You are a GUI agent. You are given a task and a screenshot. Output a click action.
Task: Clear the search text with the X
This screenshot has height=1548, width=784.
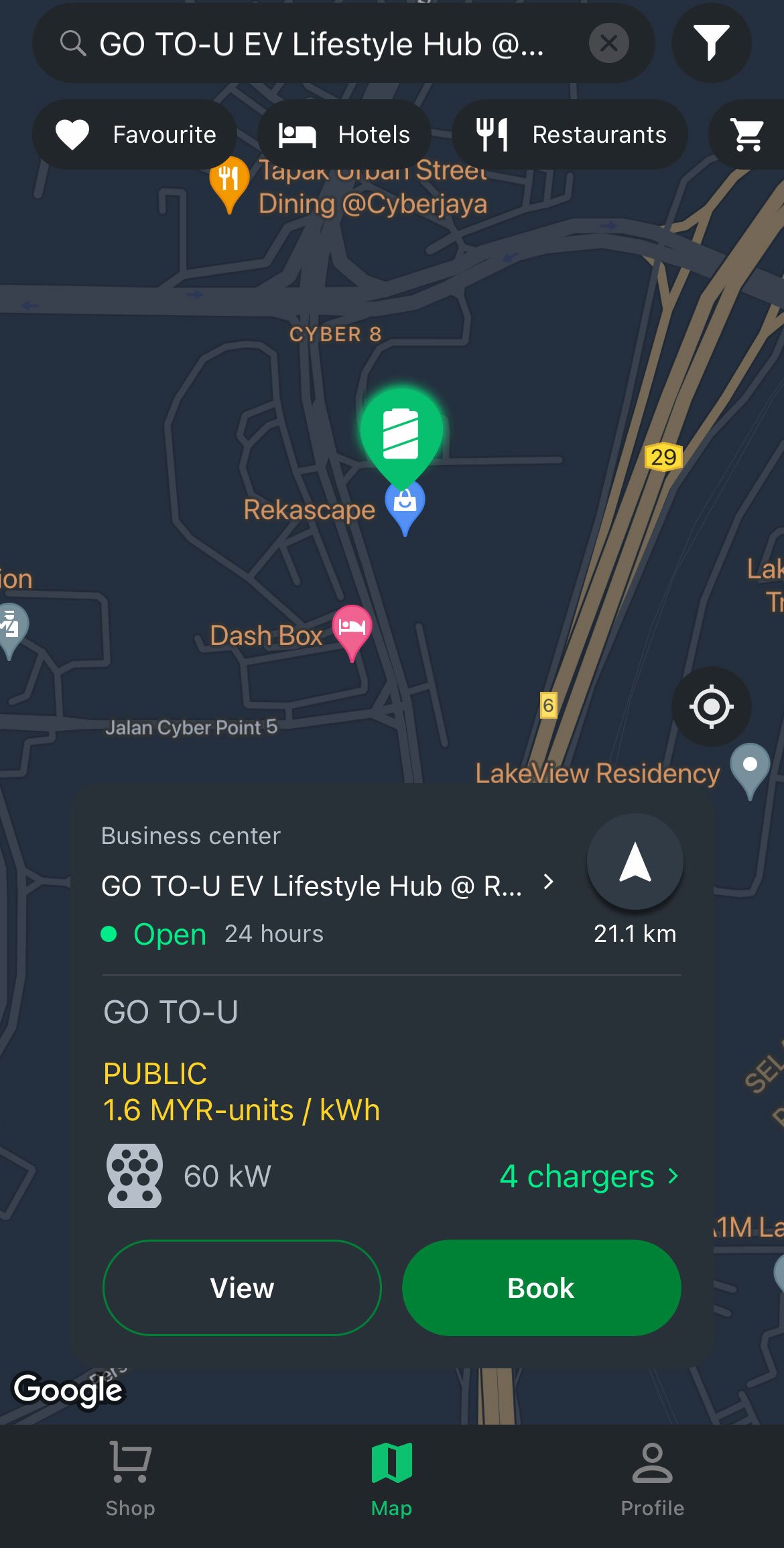tap(608, 44)
